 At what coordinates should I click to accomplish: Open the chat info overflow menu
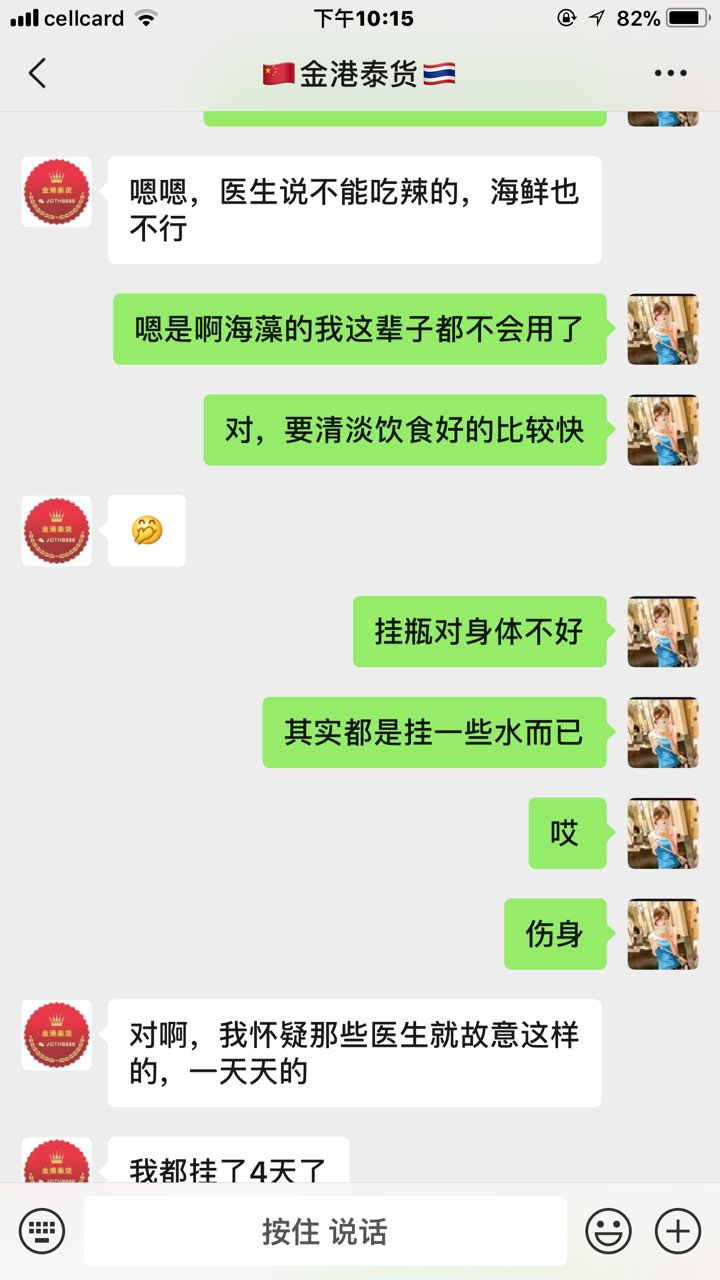point(670,74)
